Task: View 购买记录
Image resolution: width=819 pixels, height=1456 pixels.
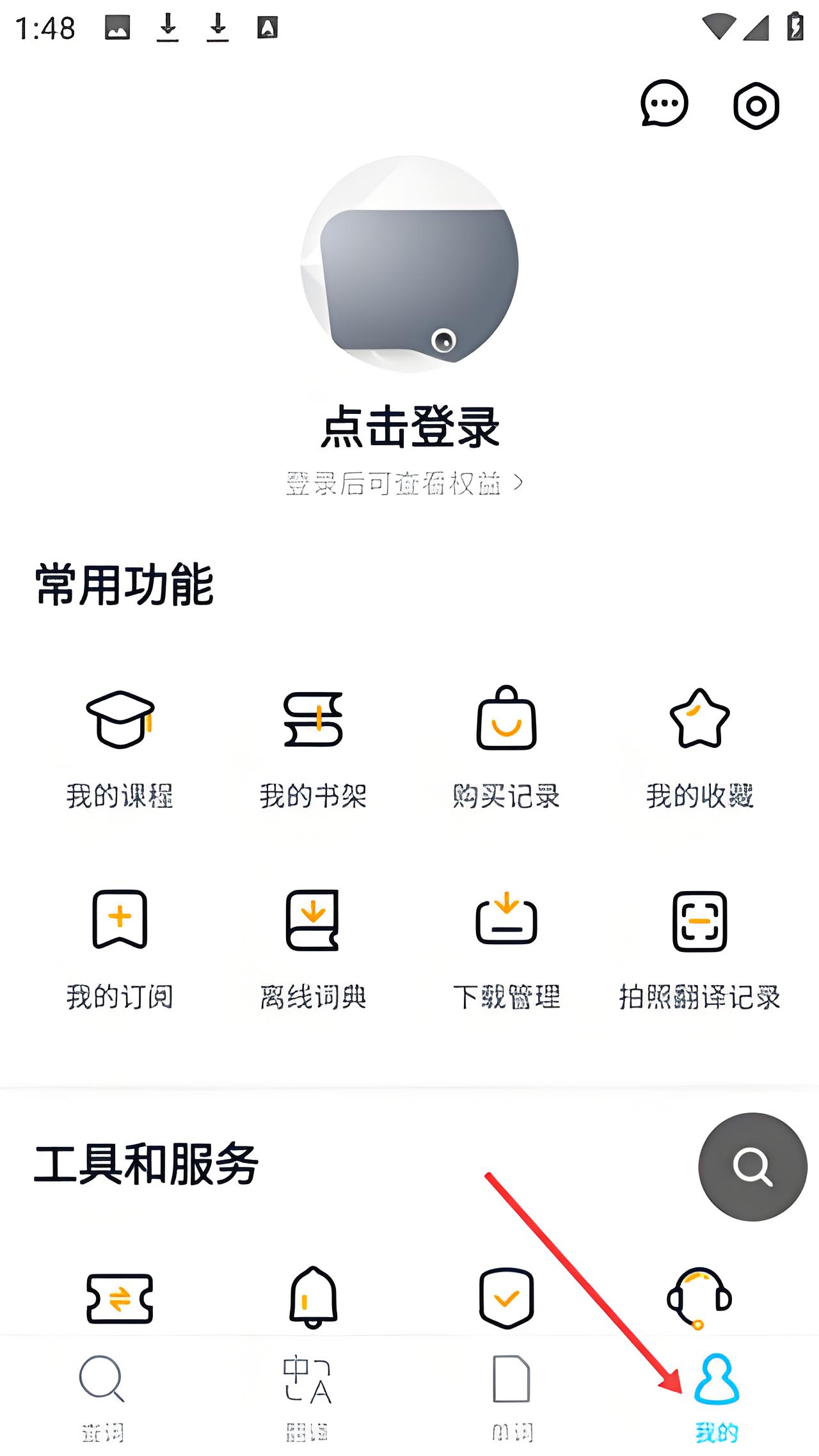Action: [x=506, y=748]
